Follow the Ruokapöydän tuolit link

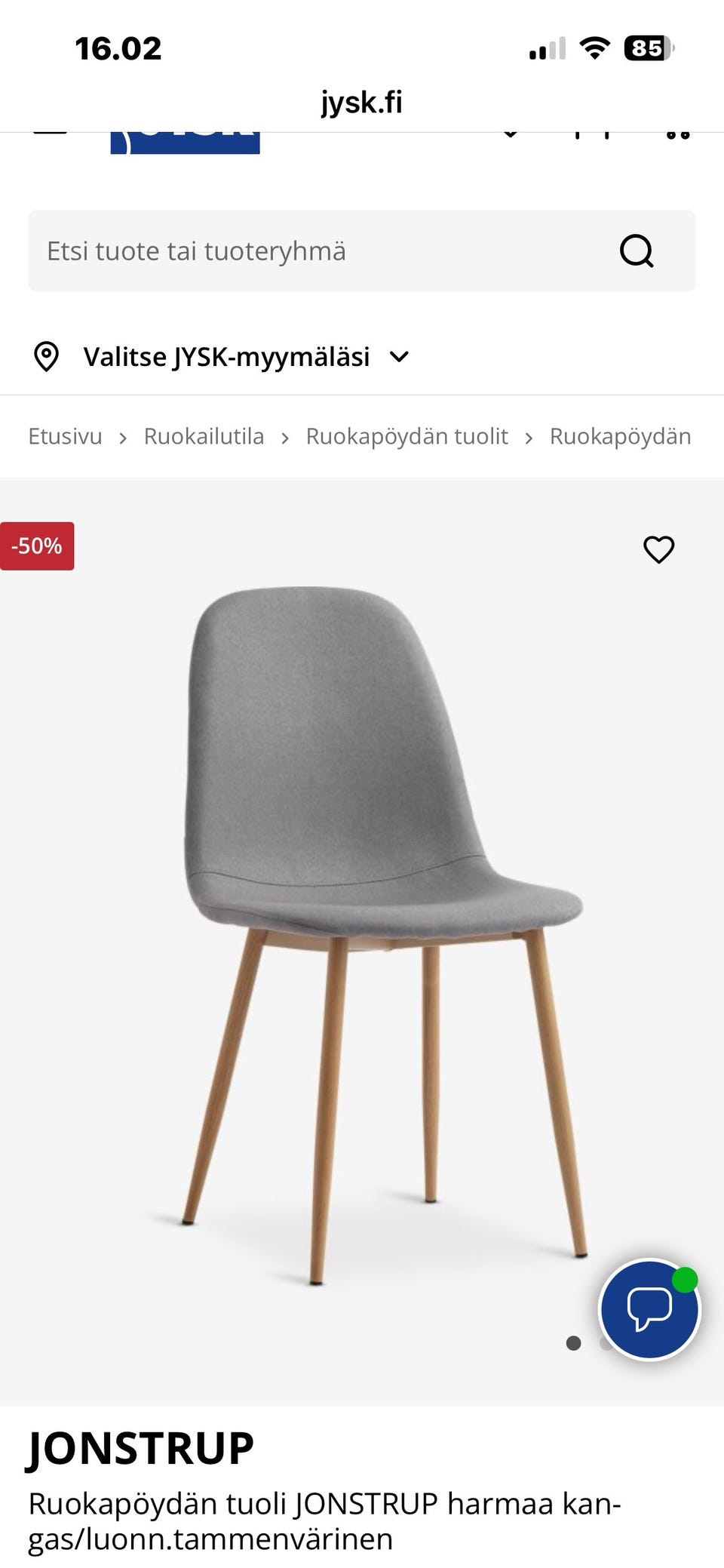pos(406,436)
